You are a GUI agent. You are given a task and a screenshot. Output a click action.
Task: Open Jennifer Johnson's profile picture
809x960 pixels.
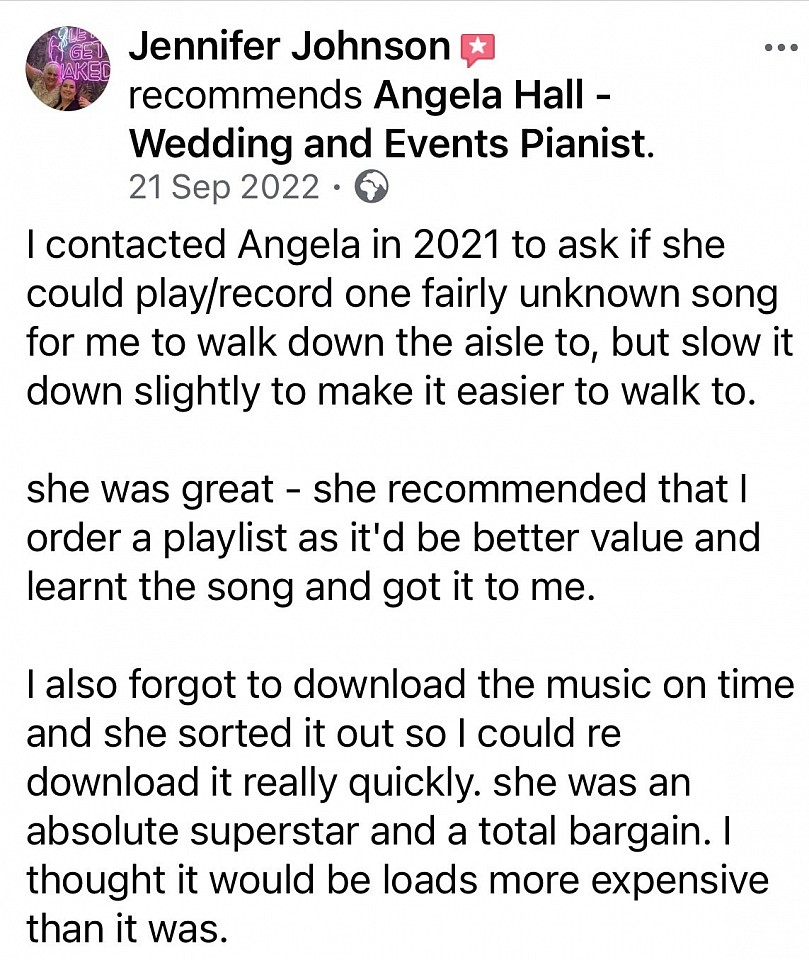[67, 67]
